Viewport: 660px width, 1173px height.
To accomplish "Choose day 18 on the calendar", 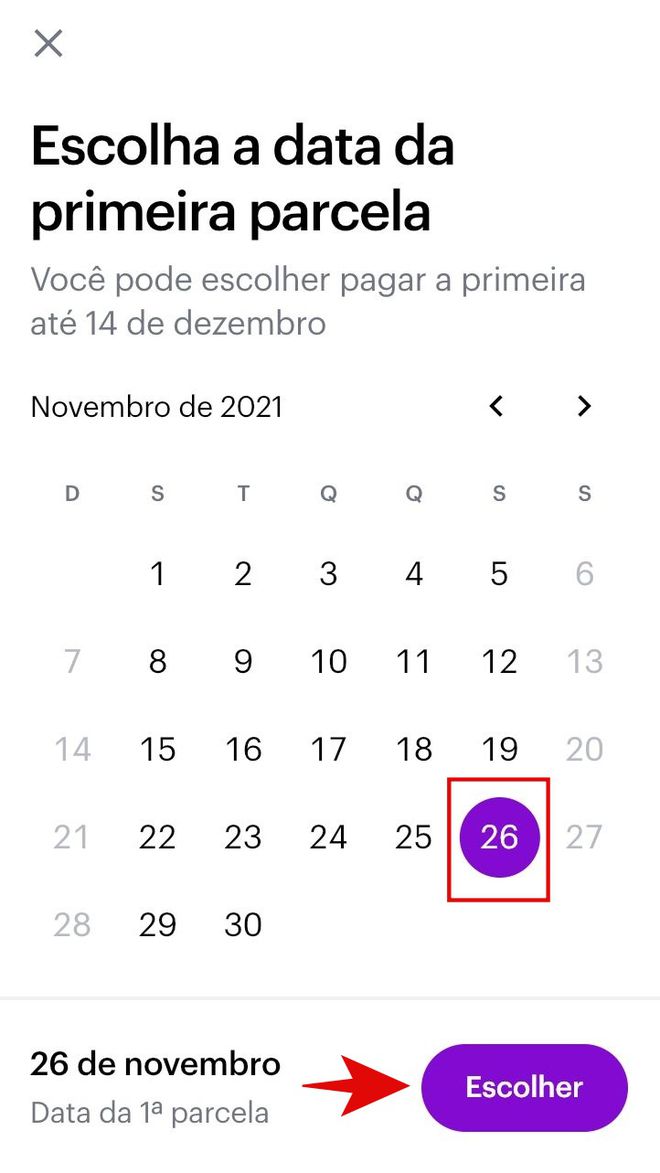I will point(414,749).
